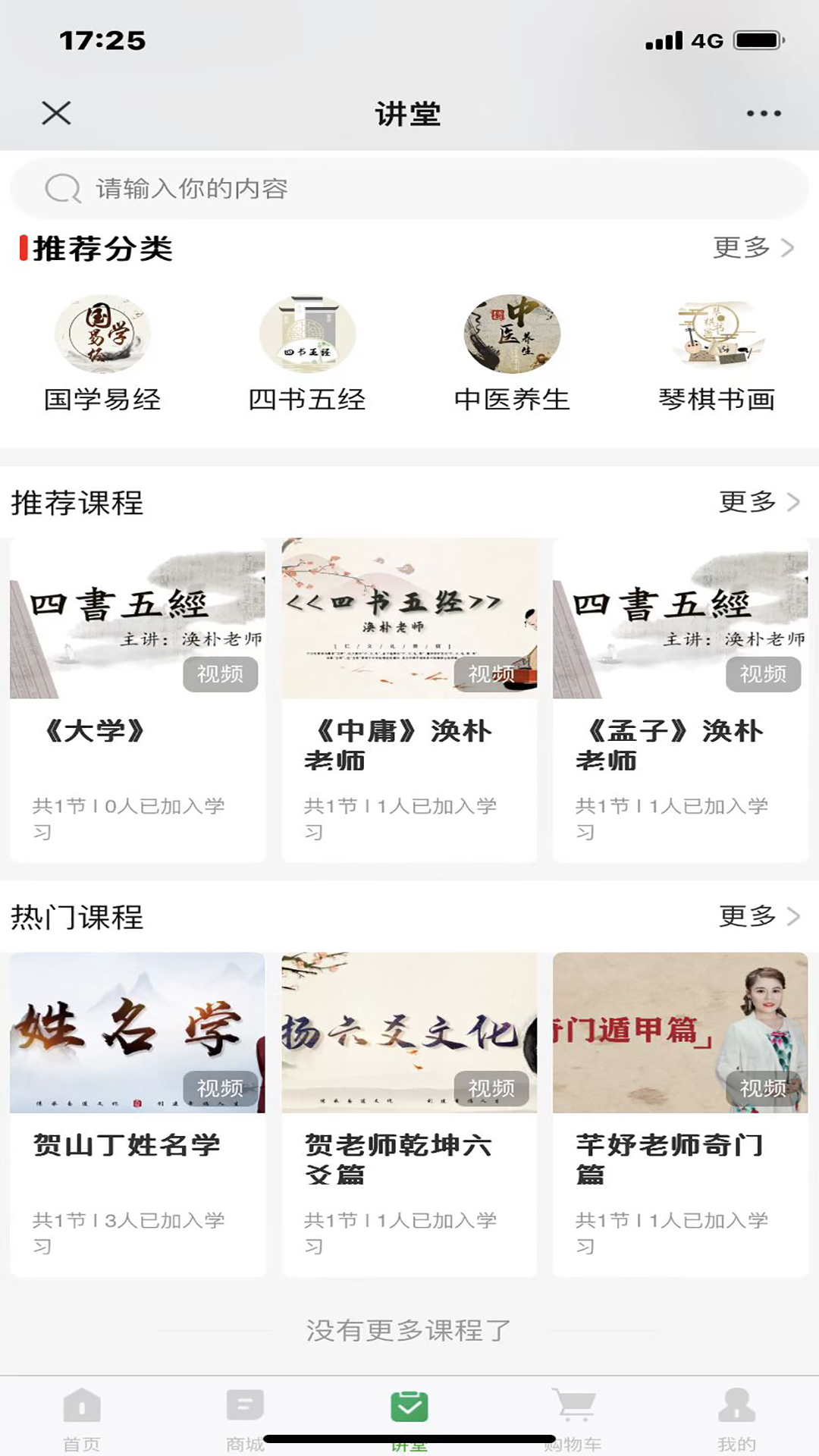The height and width of the screenshot is (1456, 819).
Task: Tap the search box 请输入你的内容
Action: coord(409,189)
